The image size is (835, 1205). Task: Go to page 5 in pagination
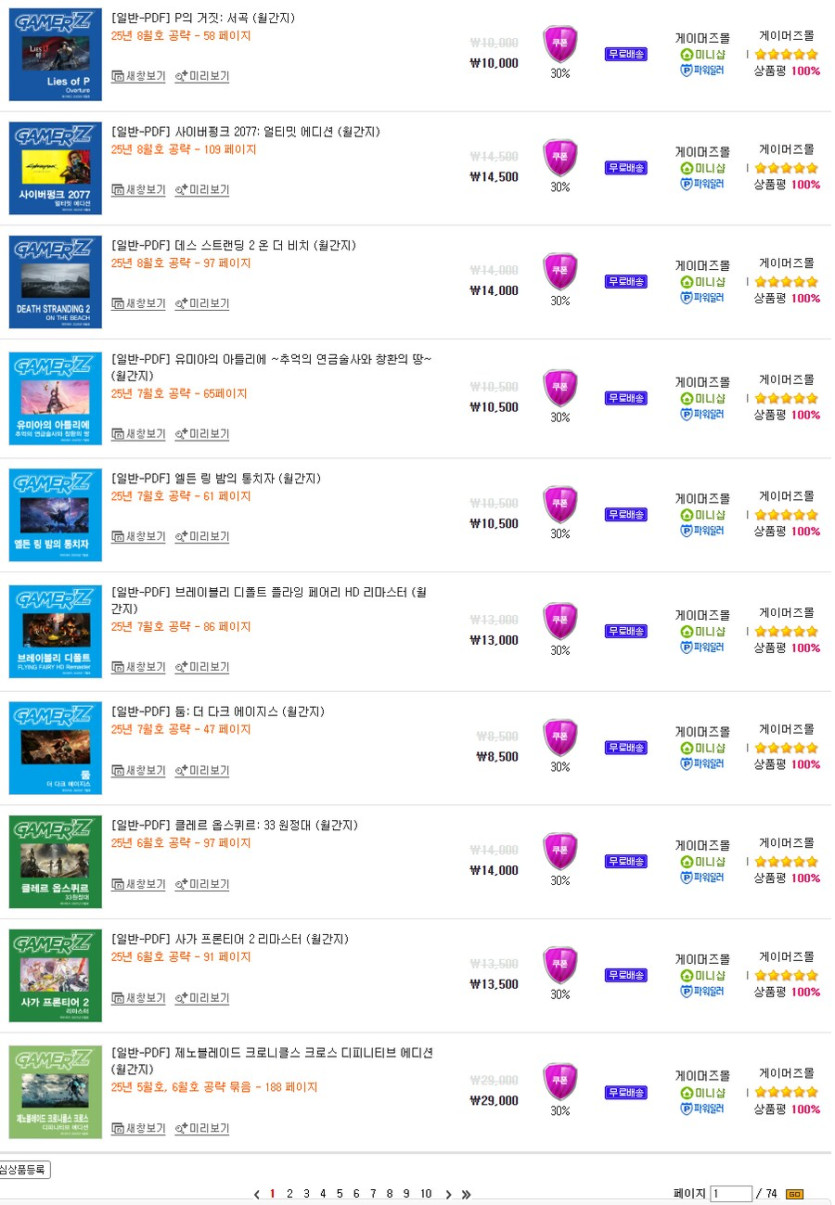click(340, 1194)
